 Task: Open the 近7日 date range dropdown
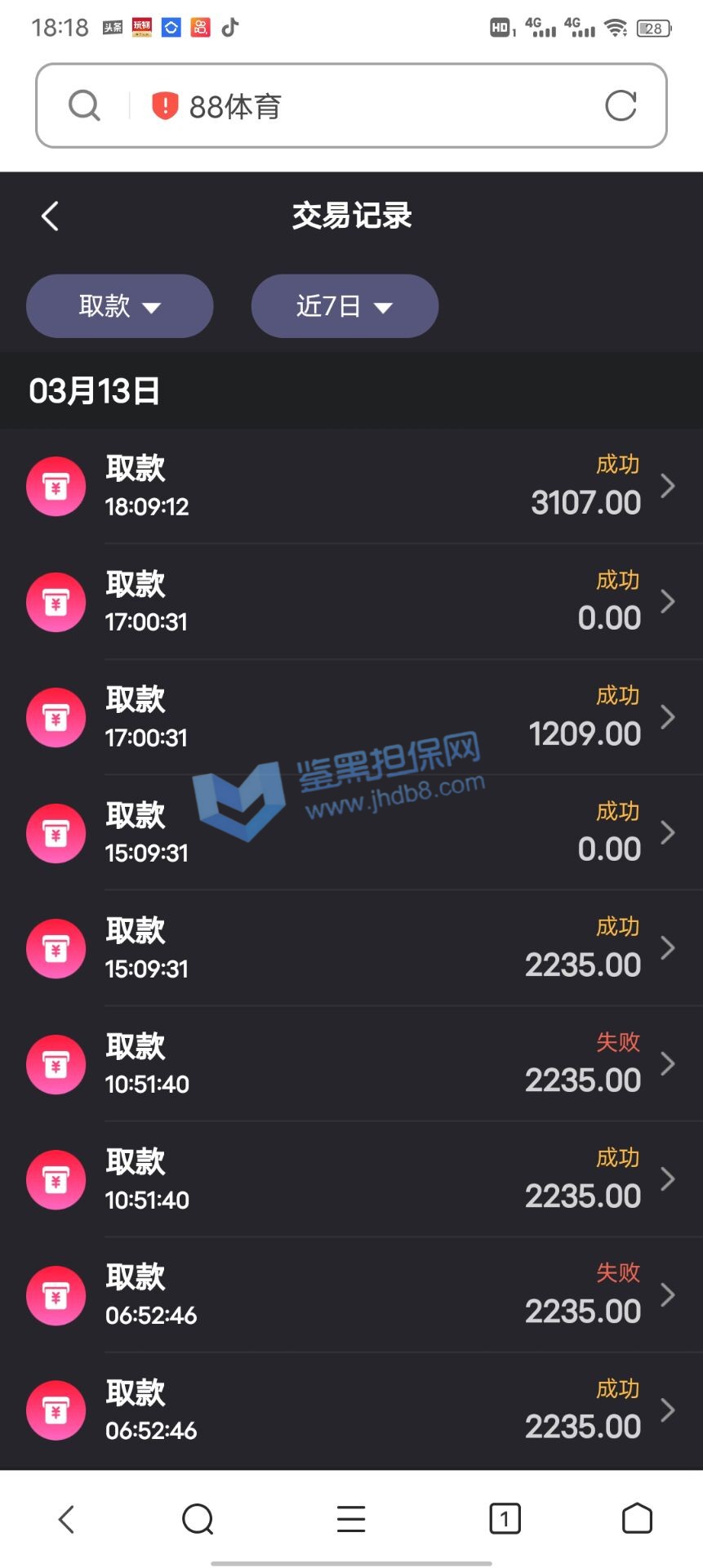point(345,306)
